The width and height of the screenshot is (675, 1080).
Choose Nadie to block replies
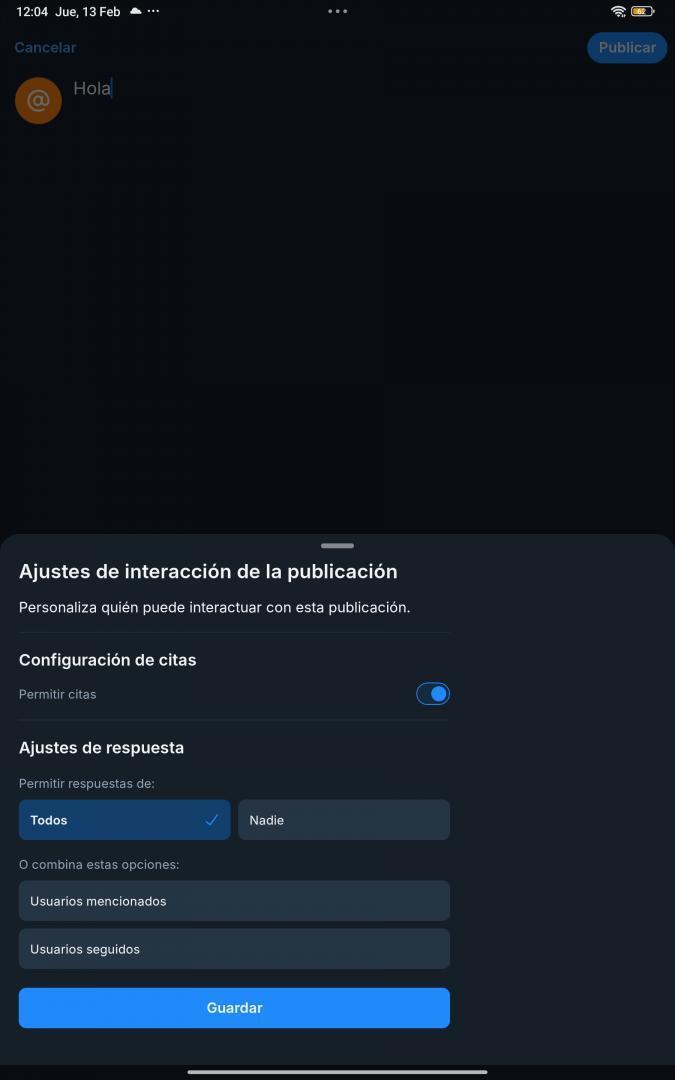point(343,820)
